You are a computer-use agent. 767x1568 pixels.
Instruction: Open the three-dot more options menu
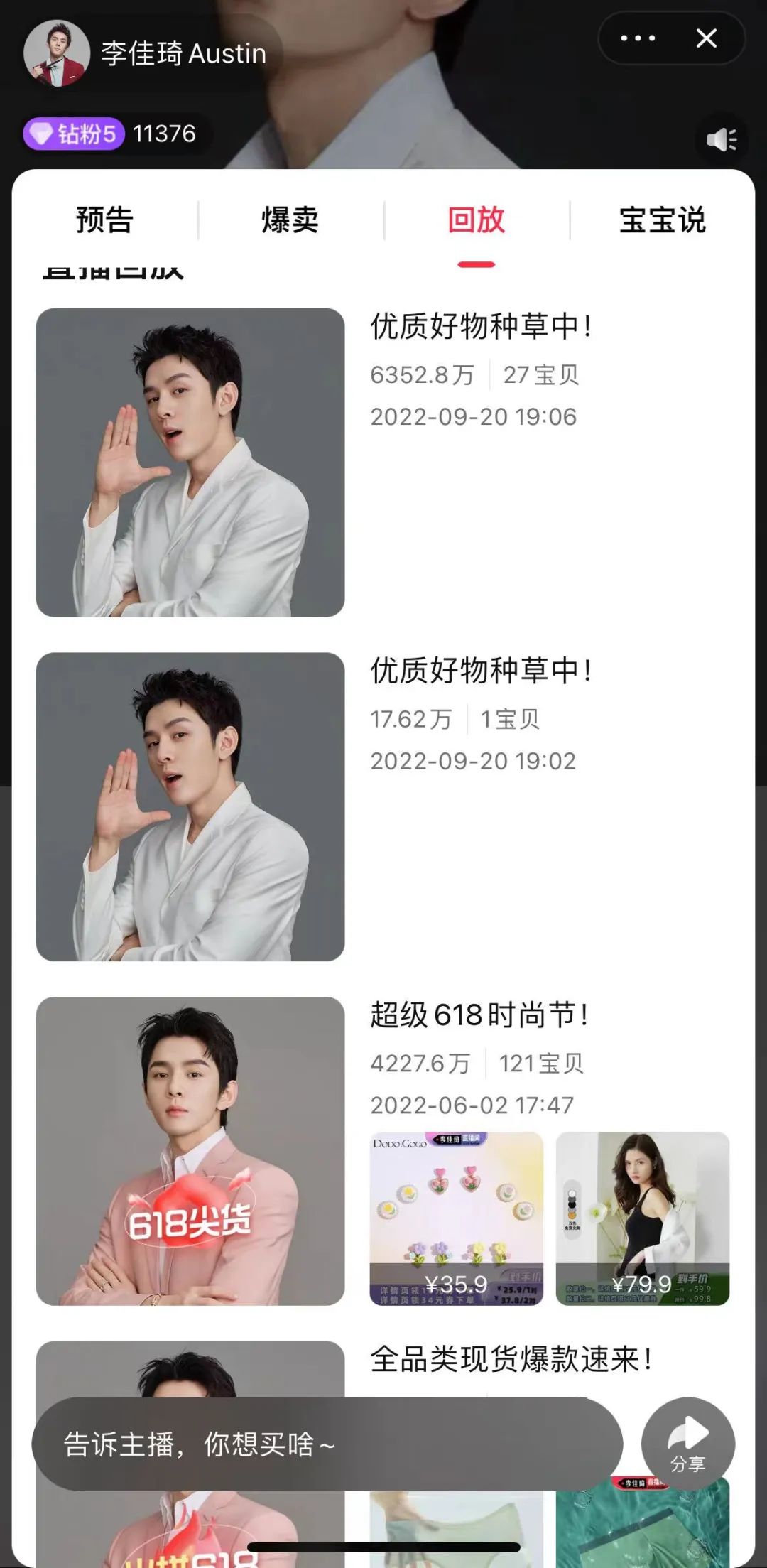pyautogui.click(x=637, y=38)
